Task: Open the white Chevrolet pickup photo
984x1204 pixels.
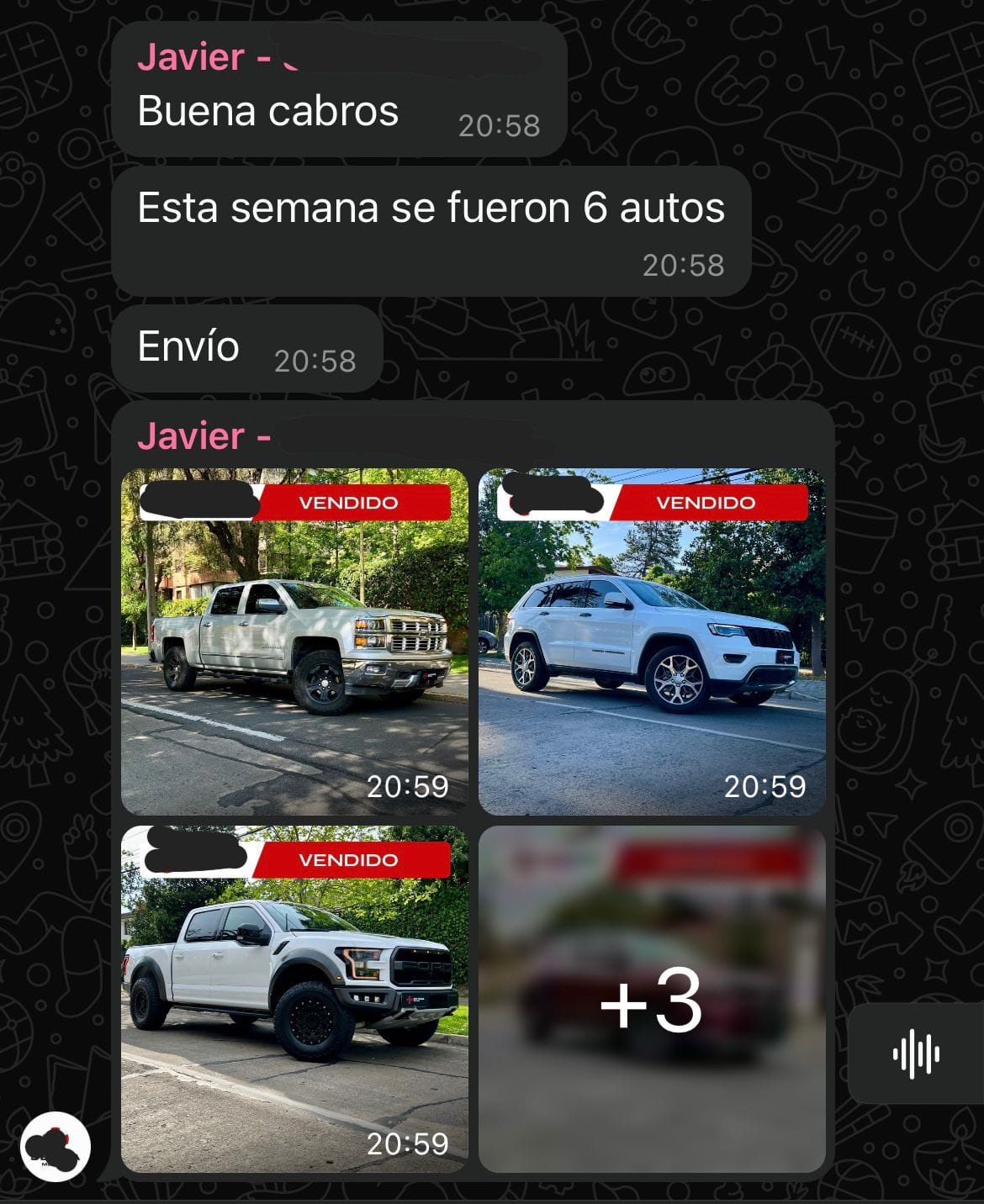Action: [294, 641]
